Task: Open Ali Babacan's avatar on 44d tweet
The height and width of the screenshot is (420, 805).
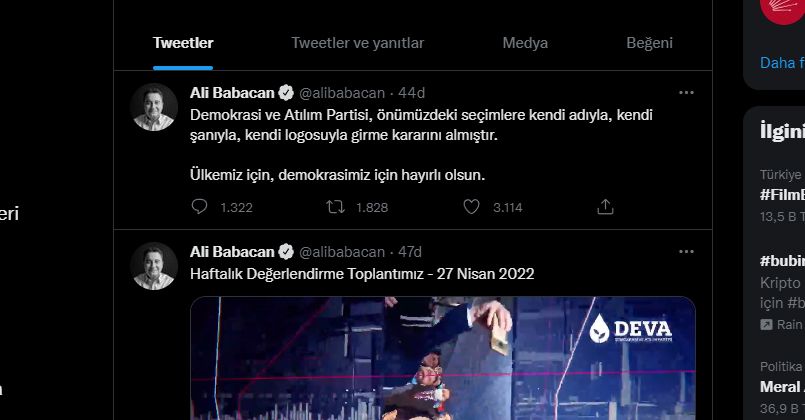Action: pyautogui.click(x=155, y=107)
